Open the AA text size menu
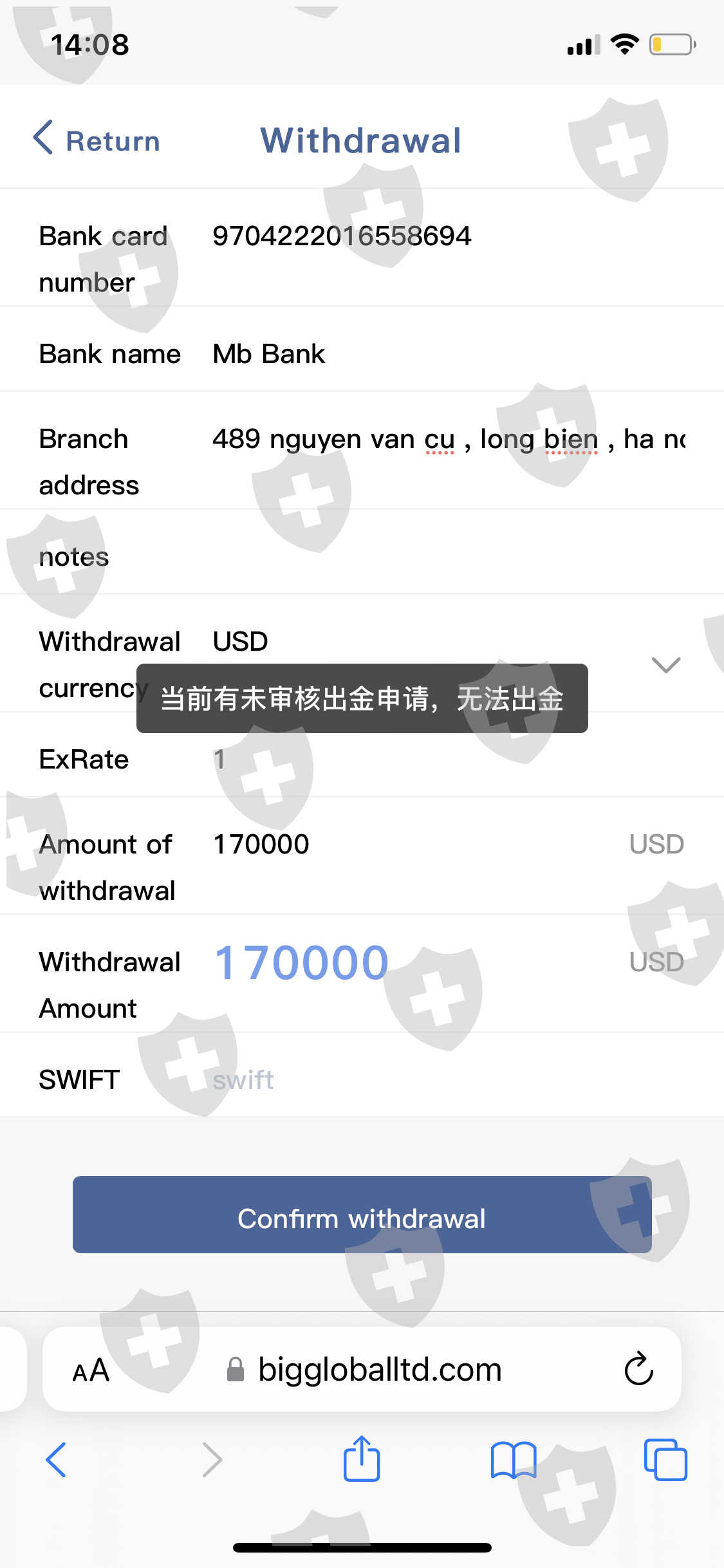Image resolution: width=724 pixels, height=1568 pixels. coord(91,1370)
